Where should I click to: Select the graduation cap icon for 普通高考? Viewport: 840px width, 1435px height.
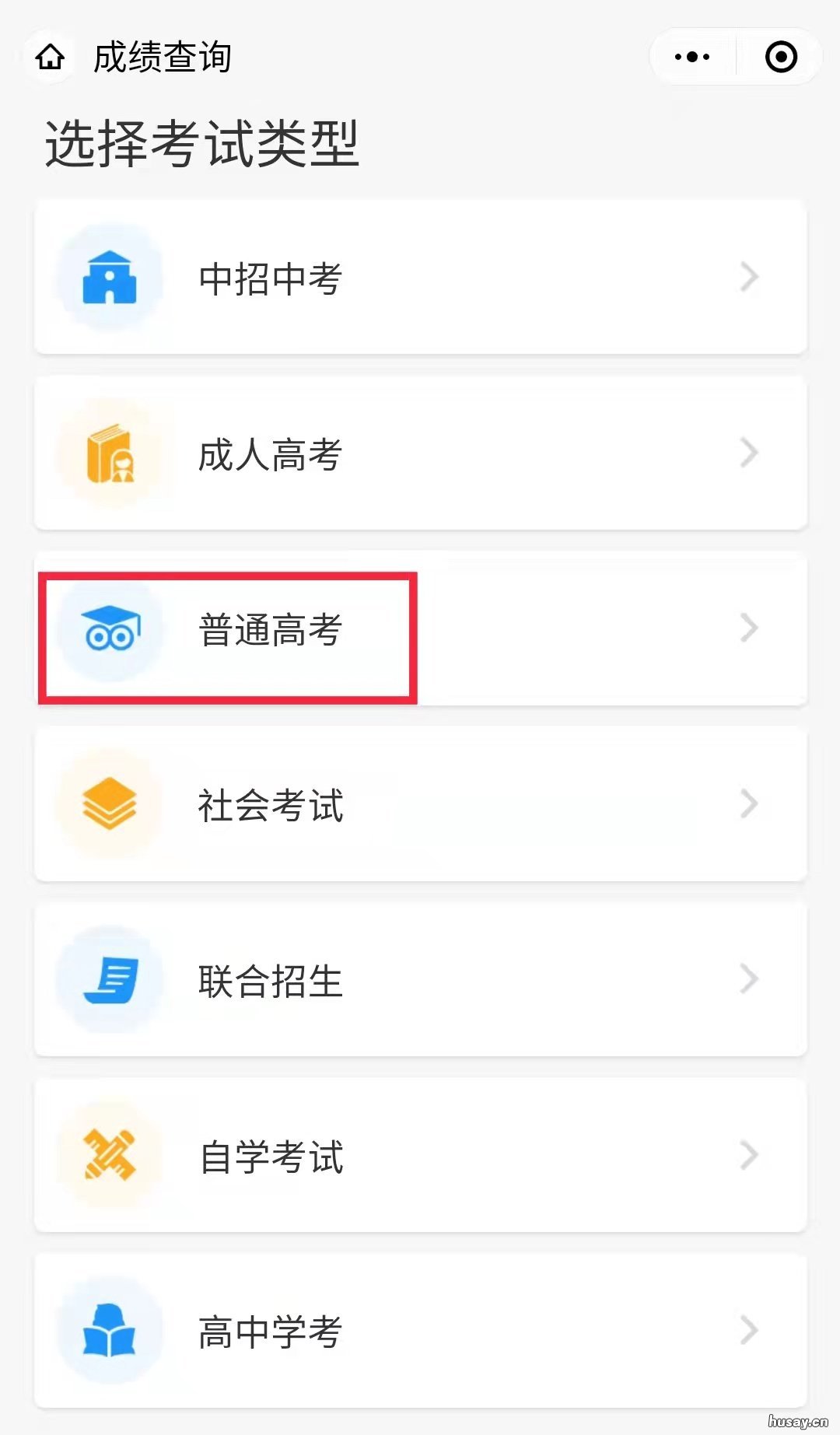[x=109, y=630]
